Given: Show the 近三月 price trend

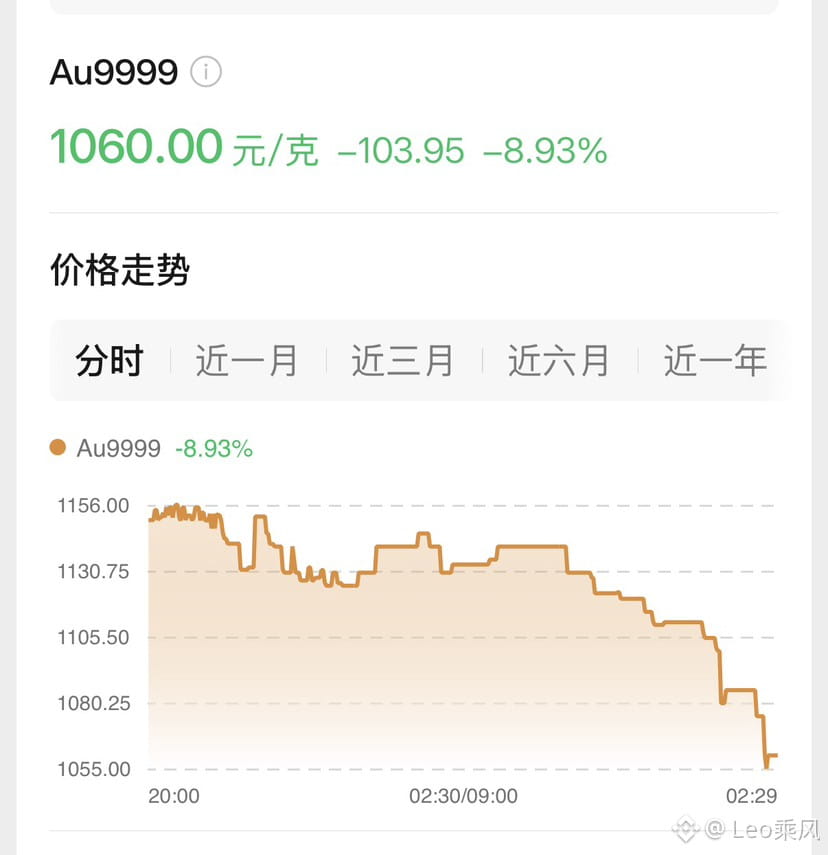Looking at the screenshot, I should tap(403, 360).
